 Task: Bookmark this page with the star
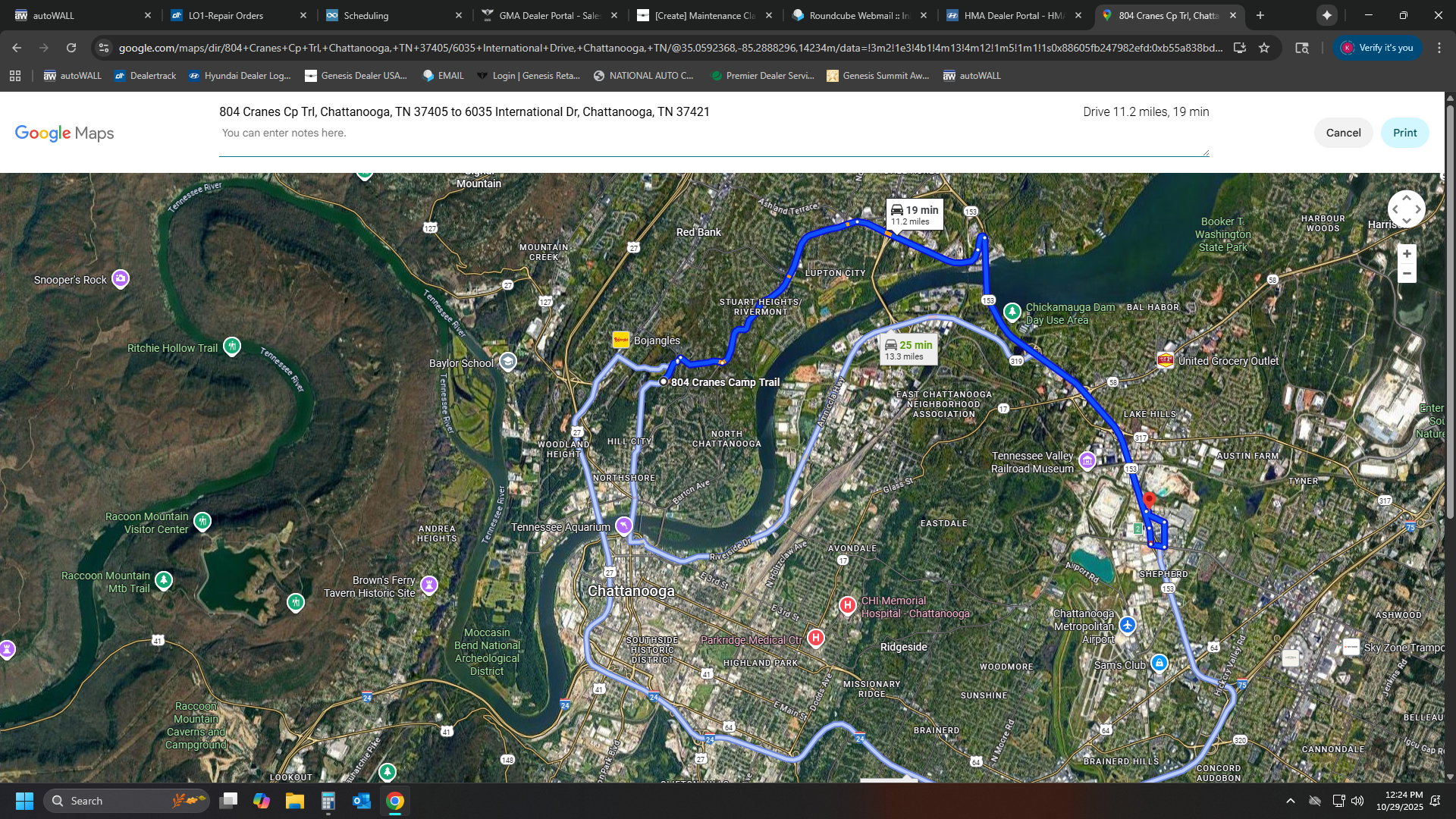1264,48
